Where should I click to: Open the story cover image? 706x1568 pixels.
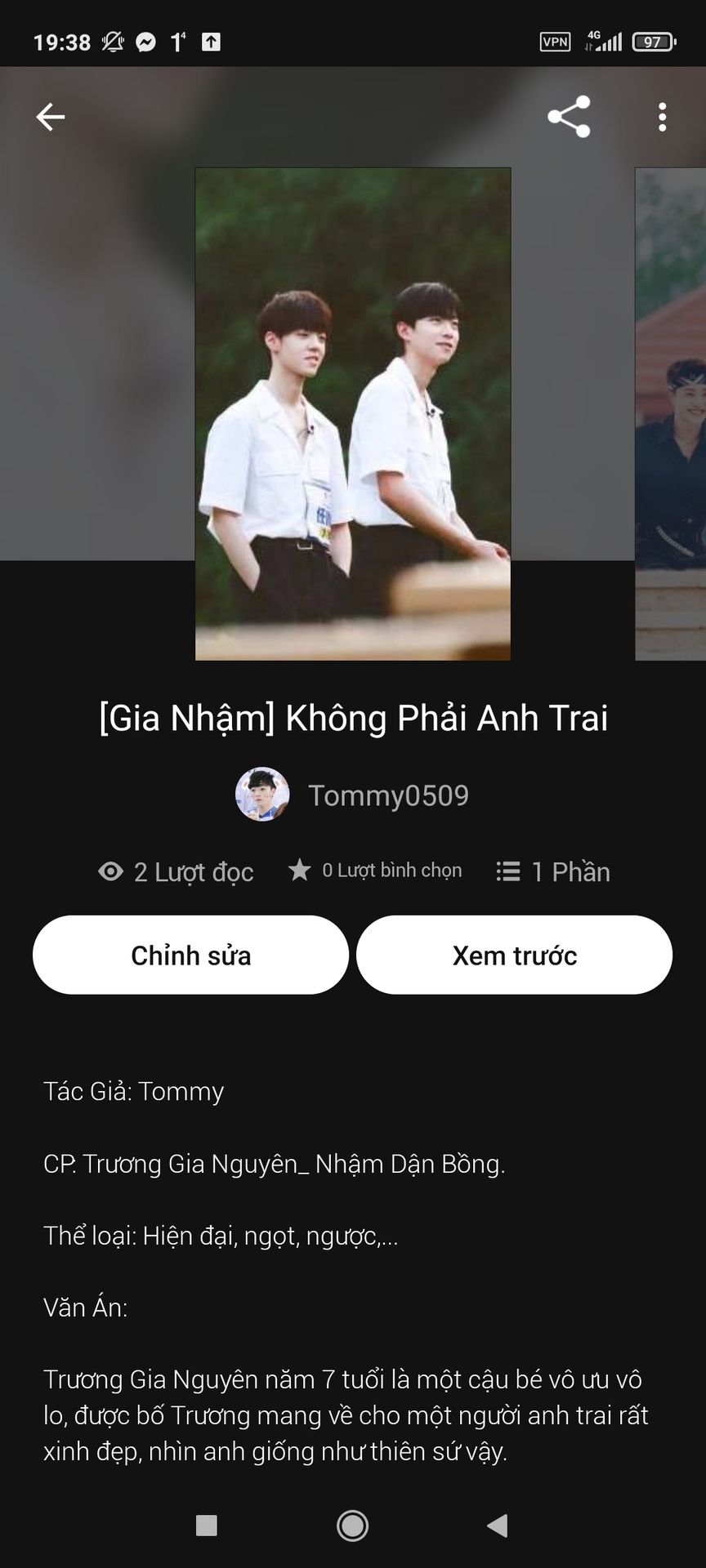(353, 413)
